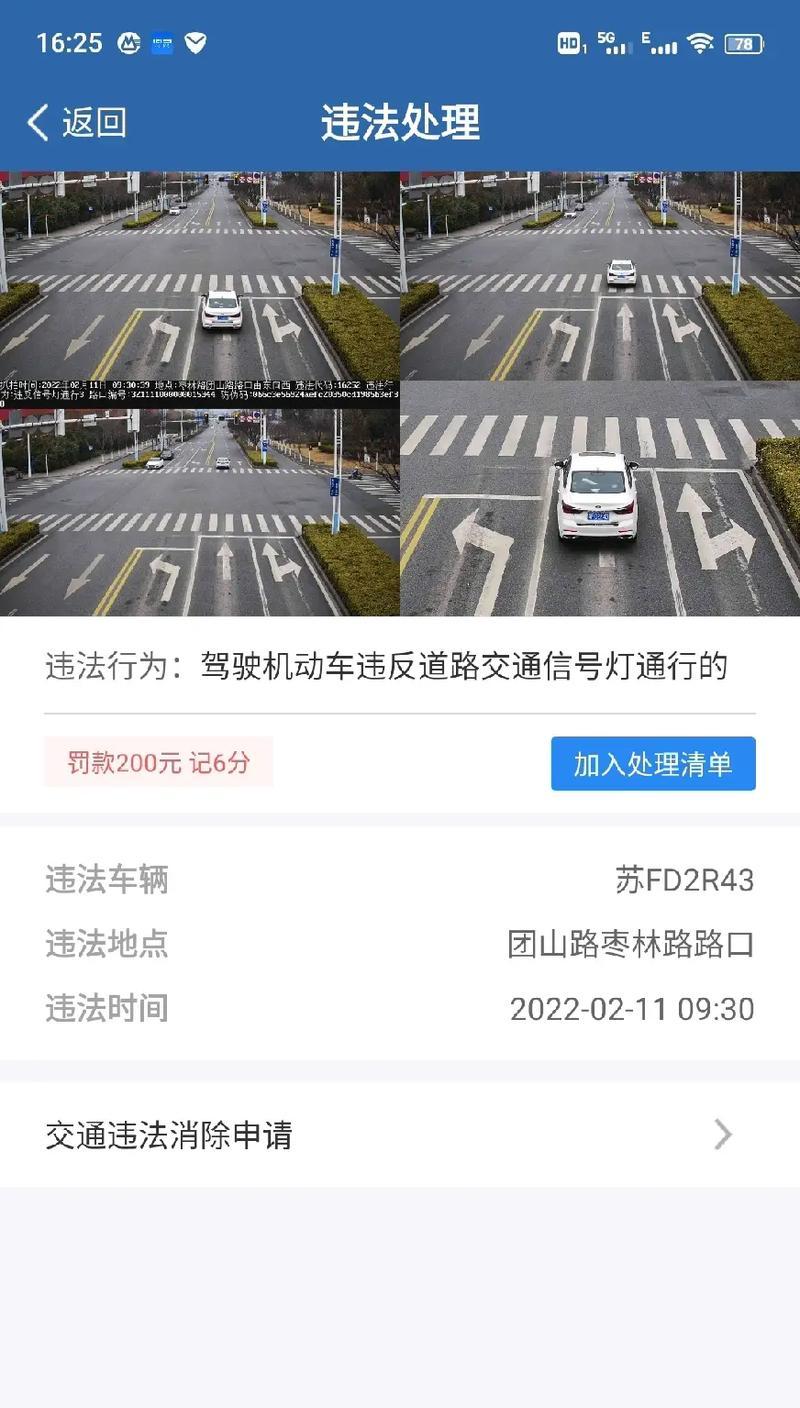Open 交通违法消除申请 row
The width and height of the screenshot is (800, 1408).
click(400, 1135)
